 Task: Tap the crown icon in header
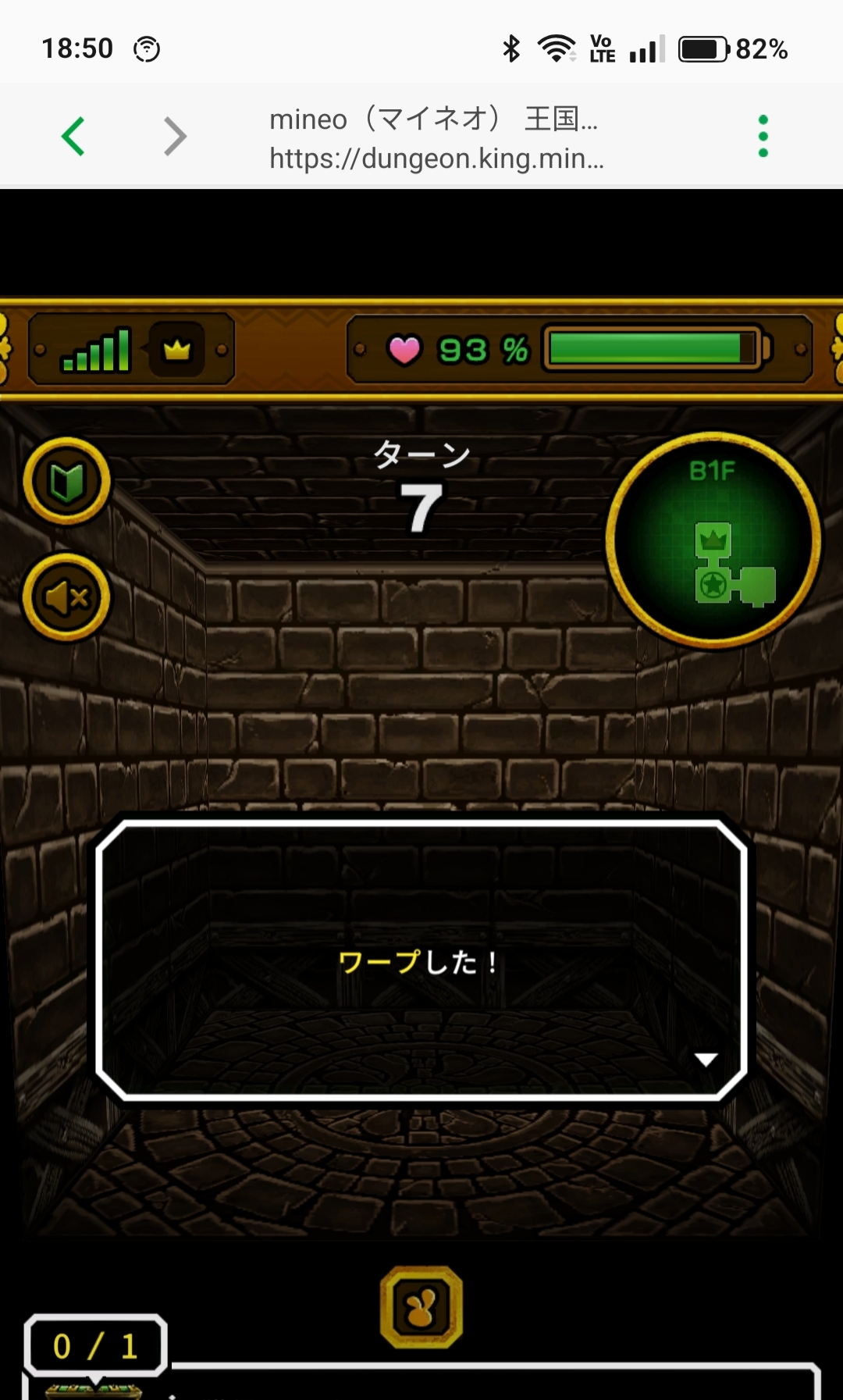point(177,349)
